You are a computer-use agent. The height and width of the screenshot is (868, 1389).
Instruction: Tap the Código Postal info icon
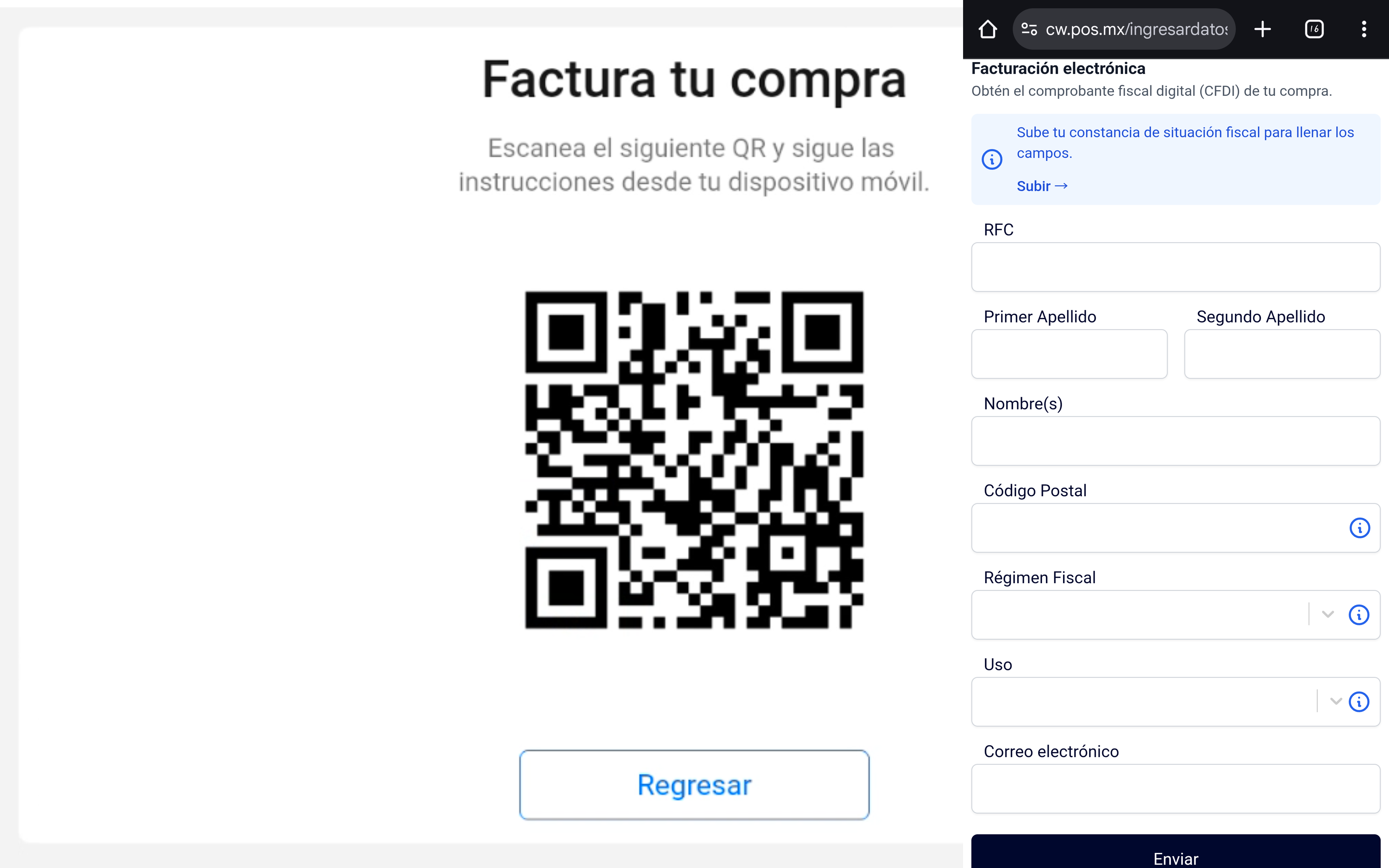[1359, 527]
